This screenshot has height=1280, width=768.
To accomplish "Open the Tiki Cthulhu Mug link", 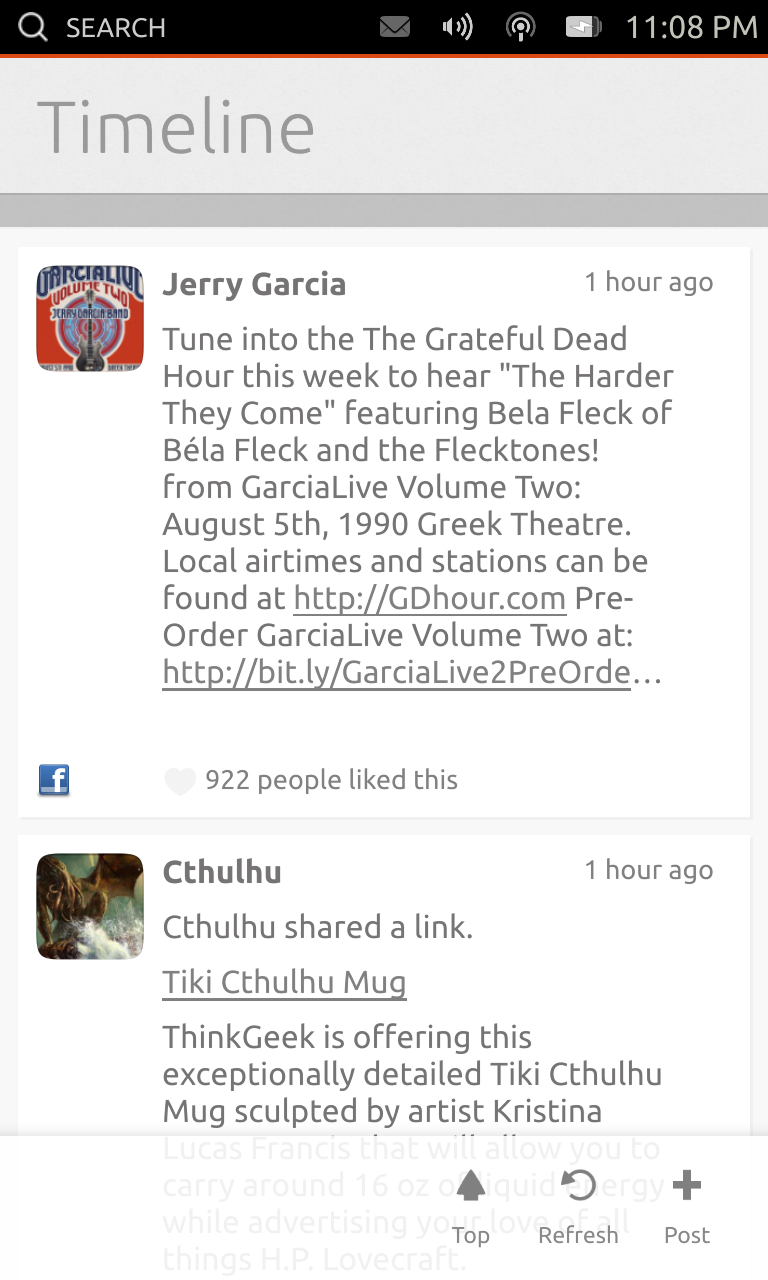I will point(284,982).
